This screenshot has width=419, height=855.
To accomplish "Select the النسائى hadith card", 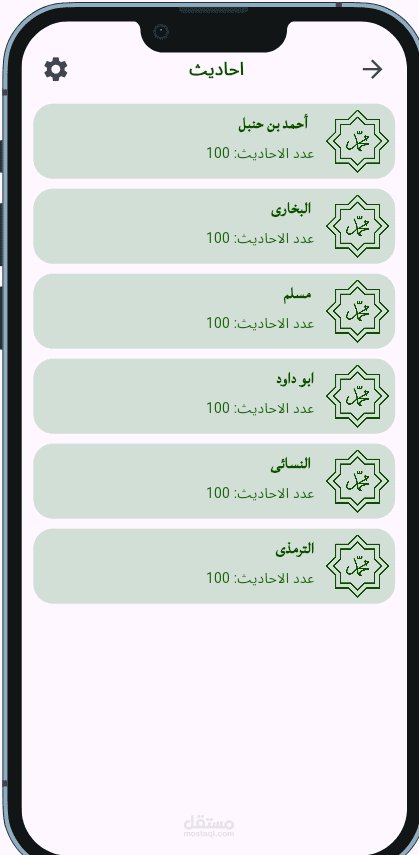I will [x=214, y=481].
